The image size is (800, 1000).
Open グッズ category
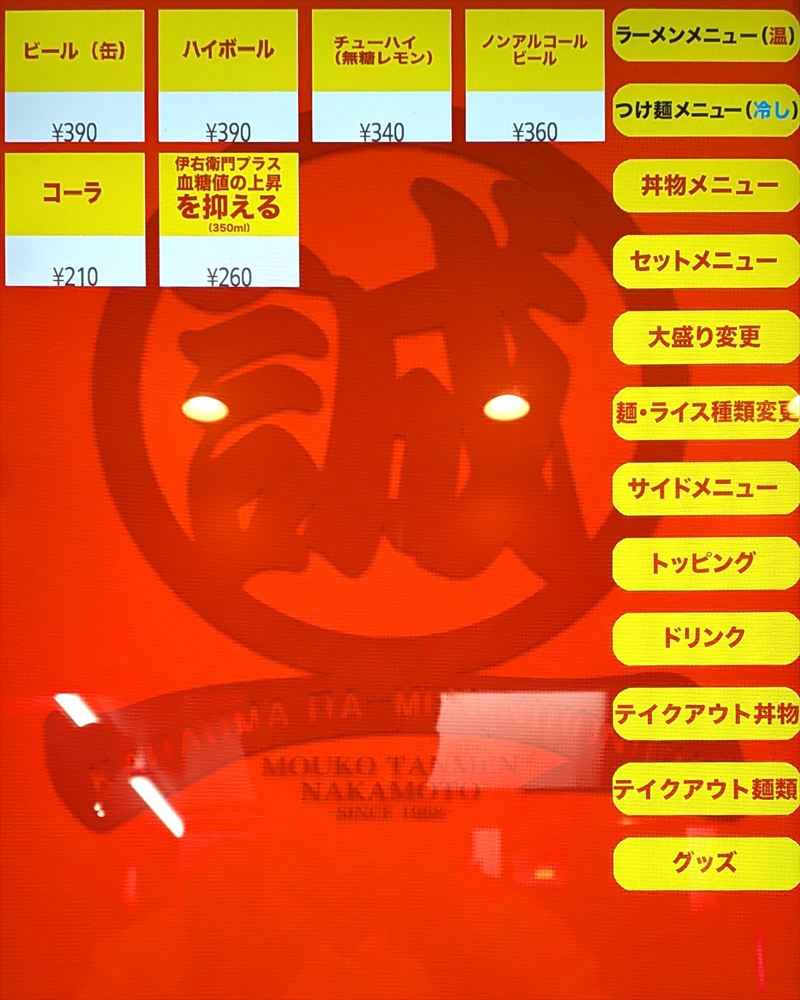tap(706, 863)
